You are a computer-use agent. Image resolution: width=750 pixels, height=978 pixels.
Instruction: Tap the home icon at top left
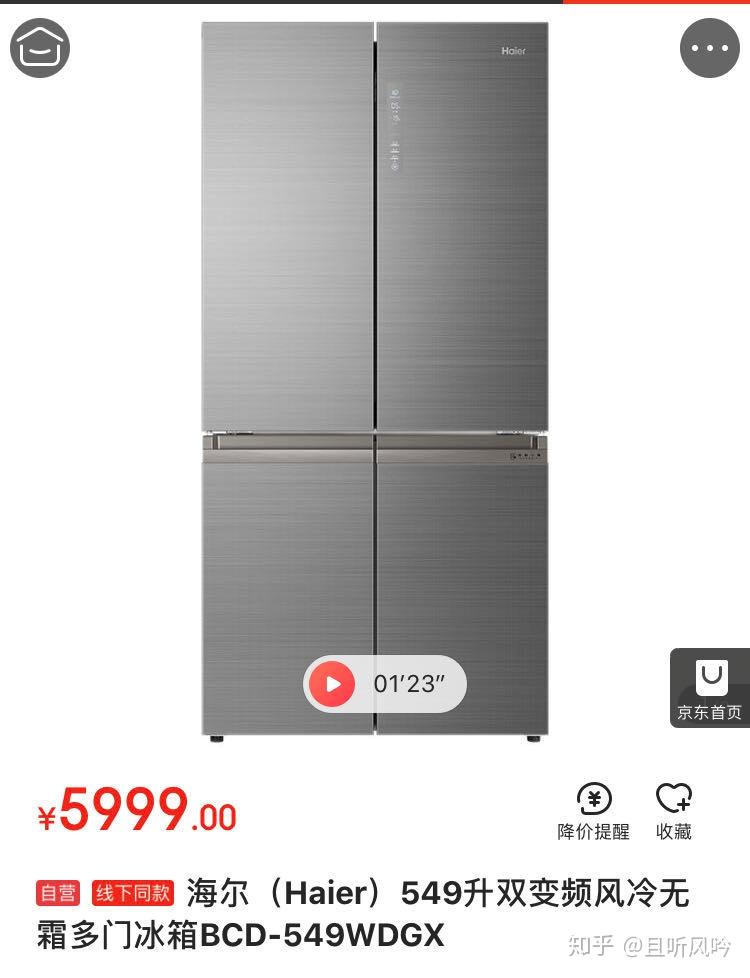[40, 48]
